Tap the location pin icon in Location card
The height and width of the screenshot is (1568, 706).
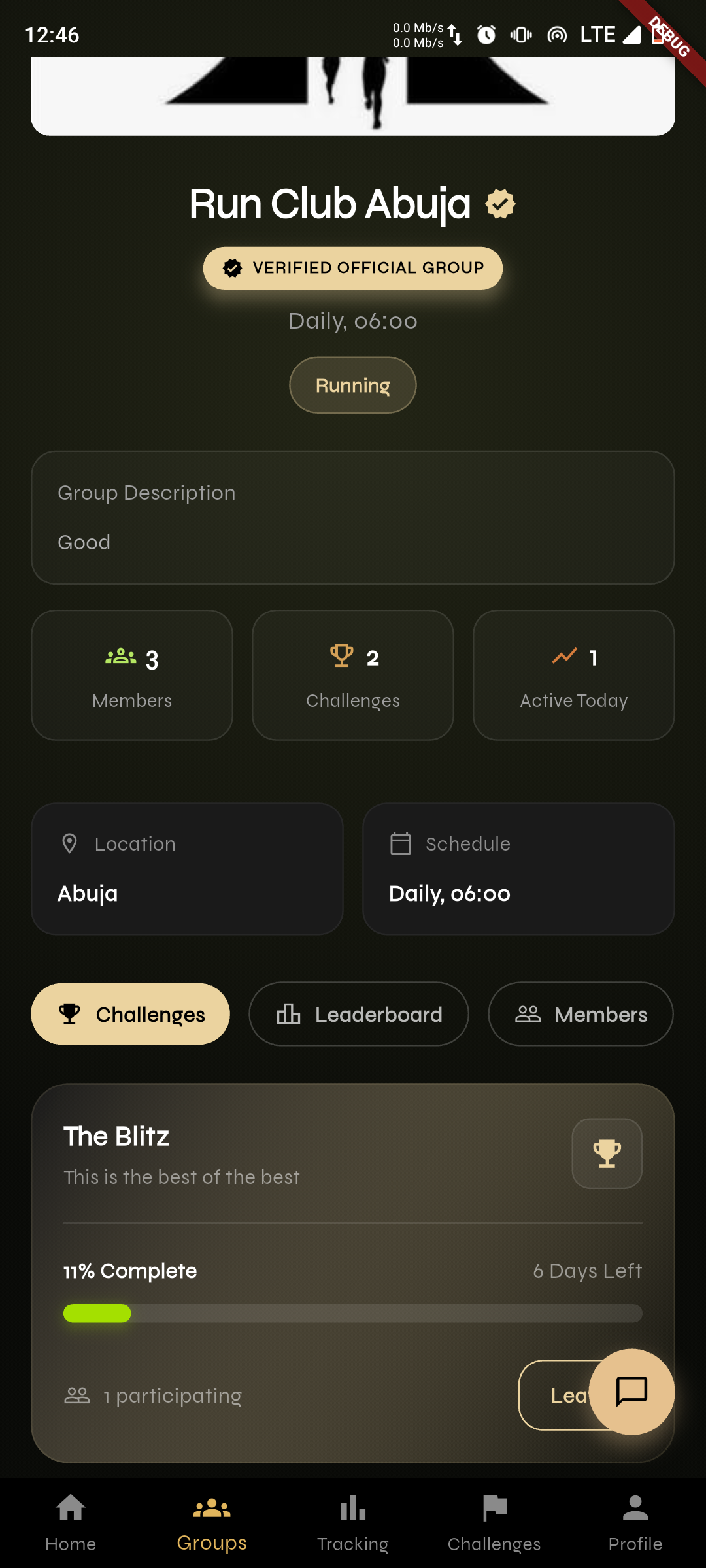(71, 843)
